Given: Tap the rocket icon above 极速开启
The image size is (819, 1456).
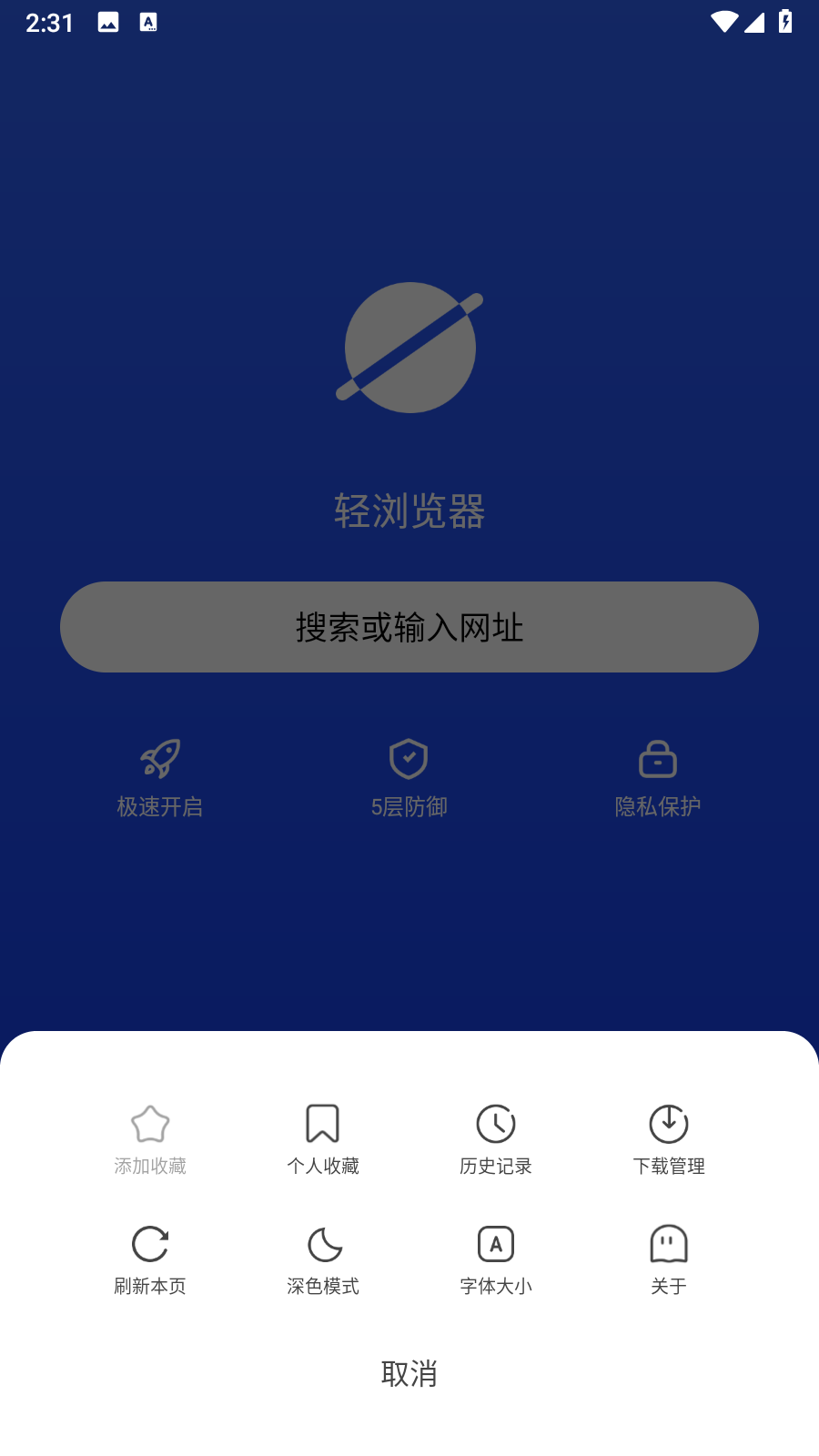Looking at the screenshot, I should coord(160,760).
